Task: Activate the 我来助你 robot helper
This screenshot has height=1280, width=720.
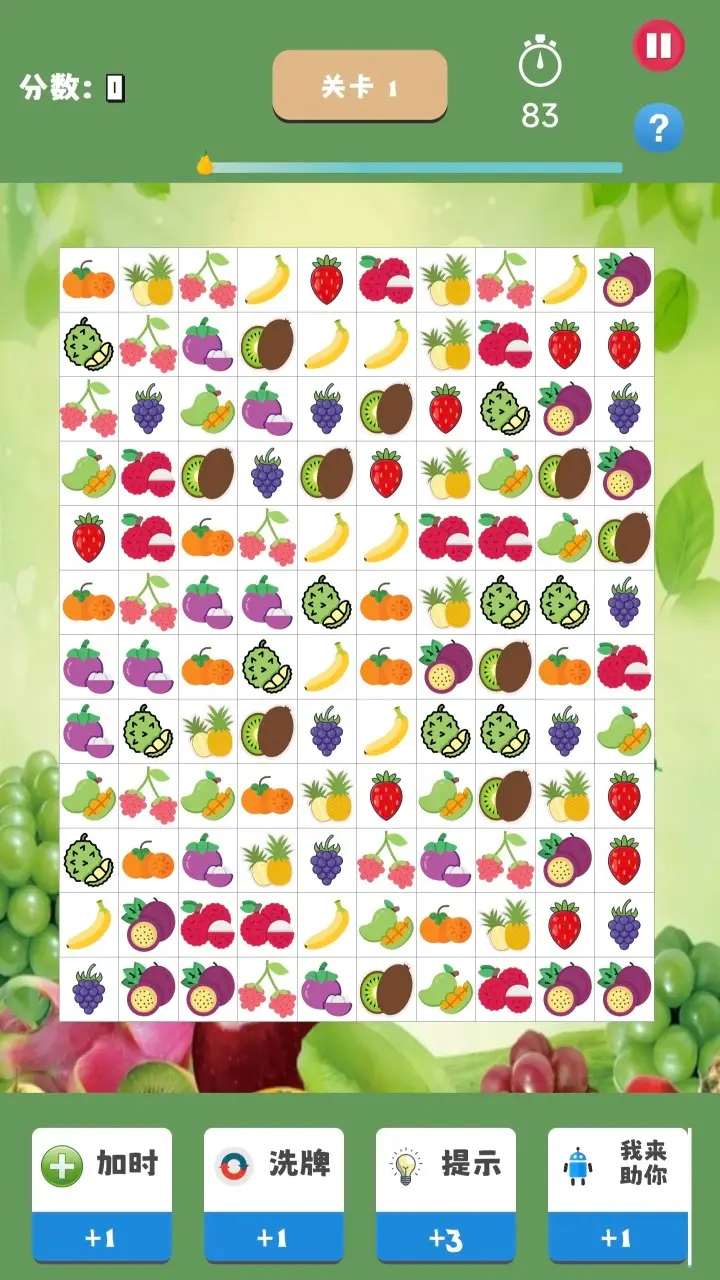Action: point(617,1193)
